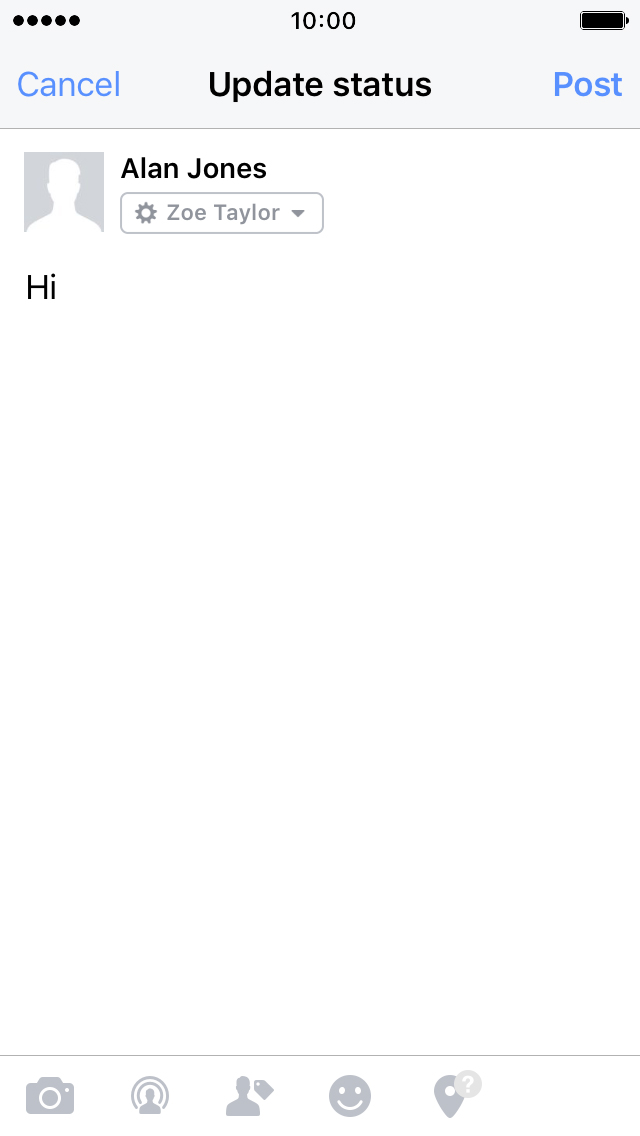Image resolution: width=640 pixels, height=1136 pixels.
Task: Add a feeling with the smiley icon
Action: click(x=349, y=1096)
